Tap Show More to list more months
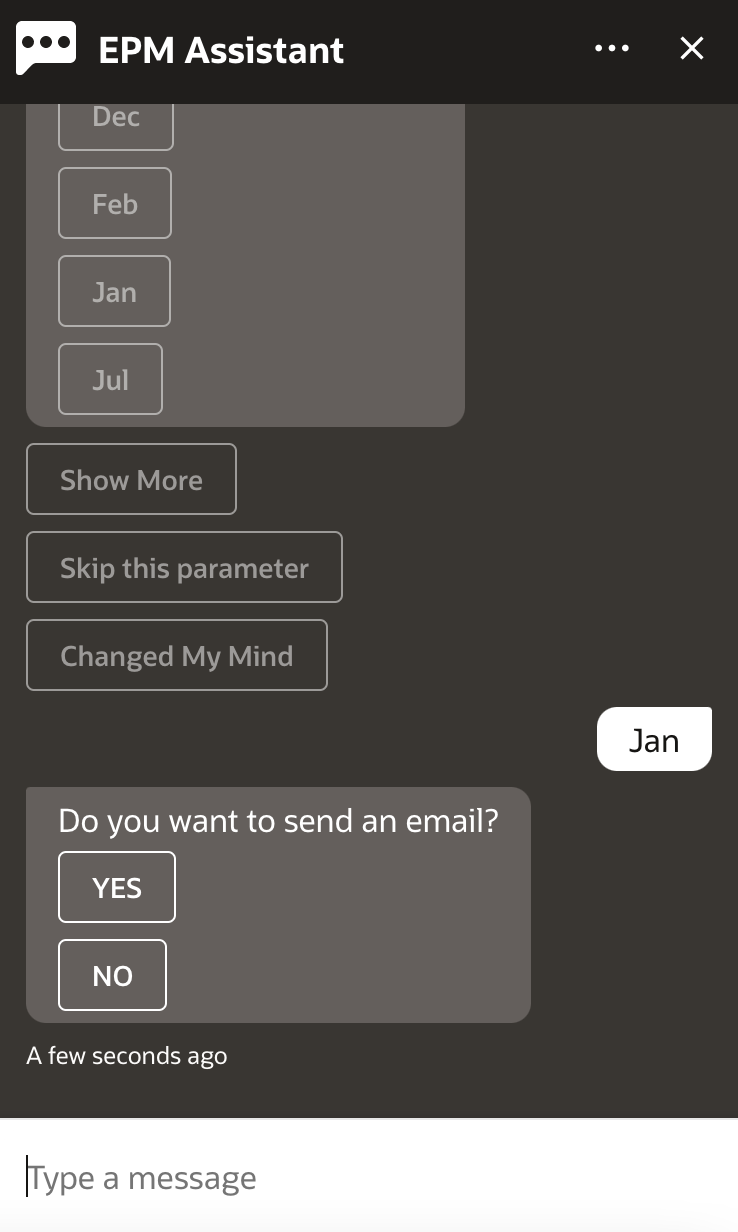The width and height of the screenshot is (738, 1232). point(131,479)
